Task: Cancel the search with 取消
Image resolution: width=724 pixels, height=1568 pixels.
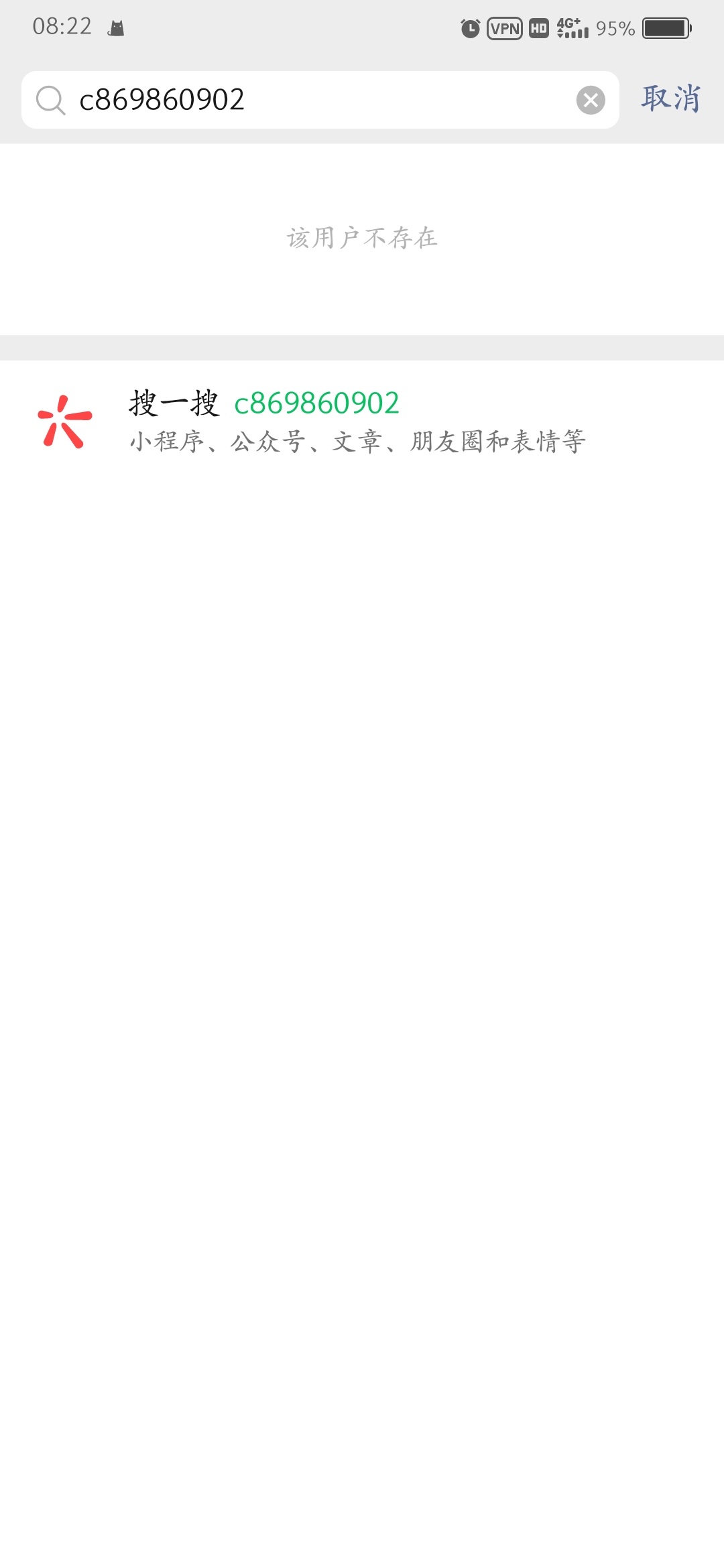Action: pyautogui.click(x=670, y=99)
